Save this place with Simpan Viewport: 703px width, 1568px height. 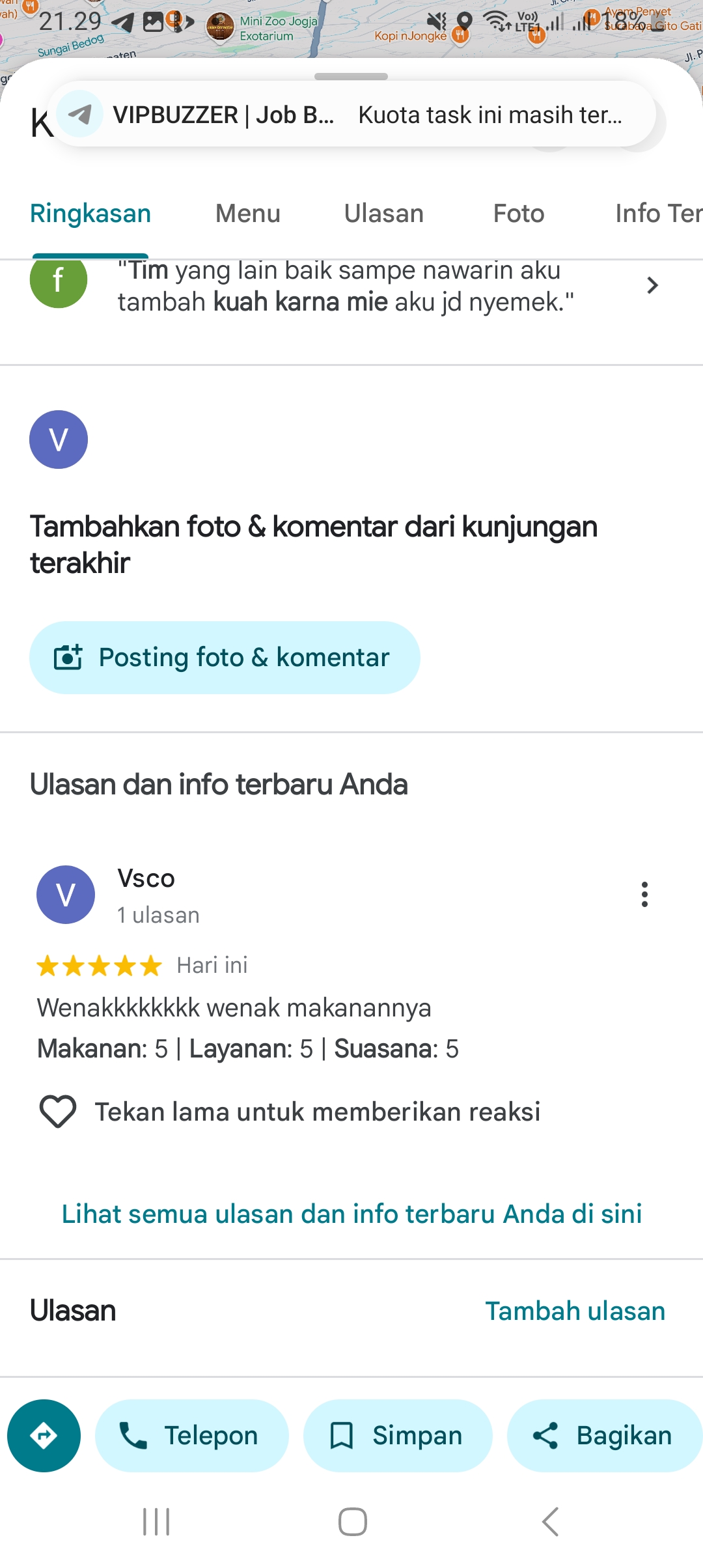coord(398,1436)
